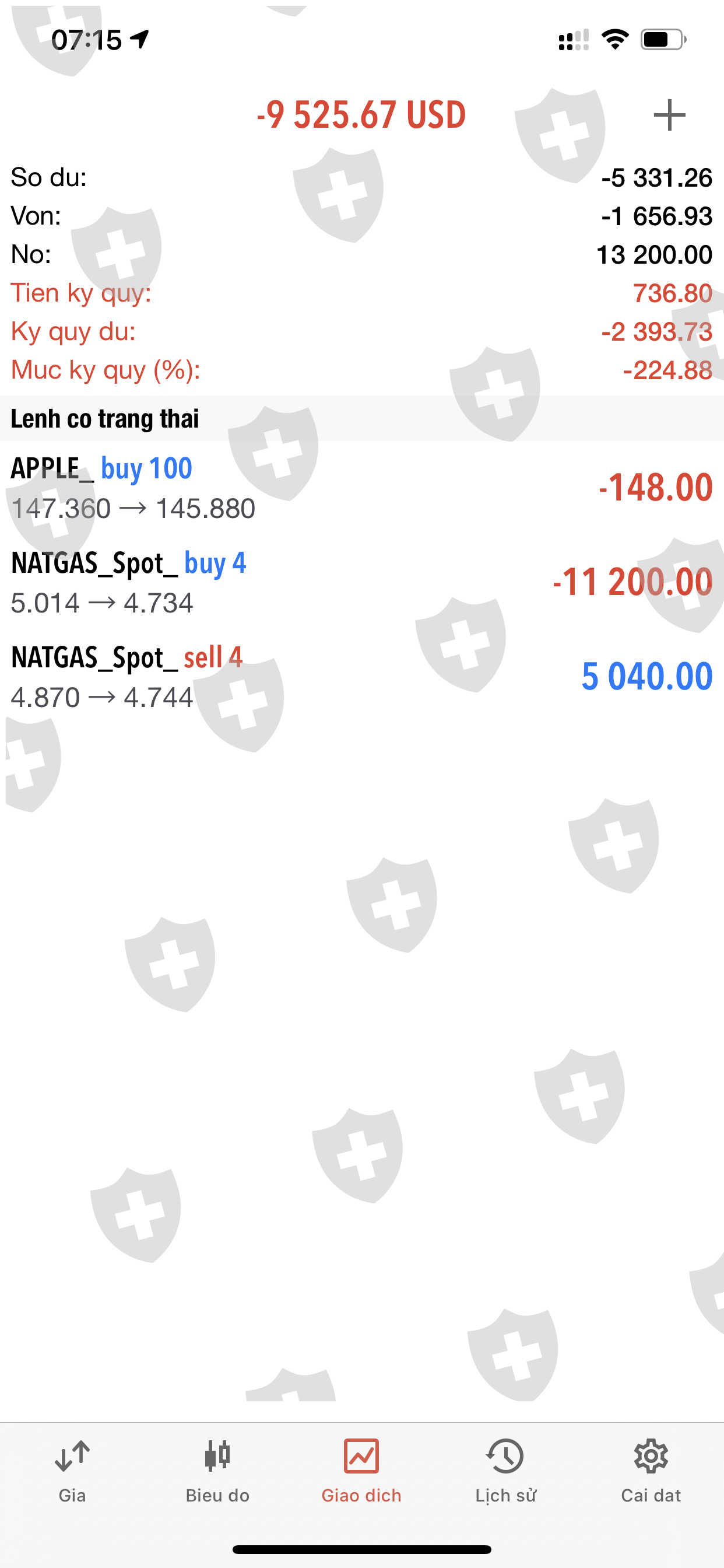Switch to the Bieu do tab
Image resolution: width=724 pixels, height=1568 pixels.
coord(217,1471)
